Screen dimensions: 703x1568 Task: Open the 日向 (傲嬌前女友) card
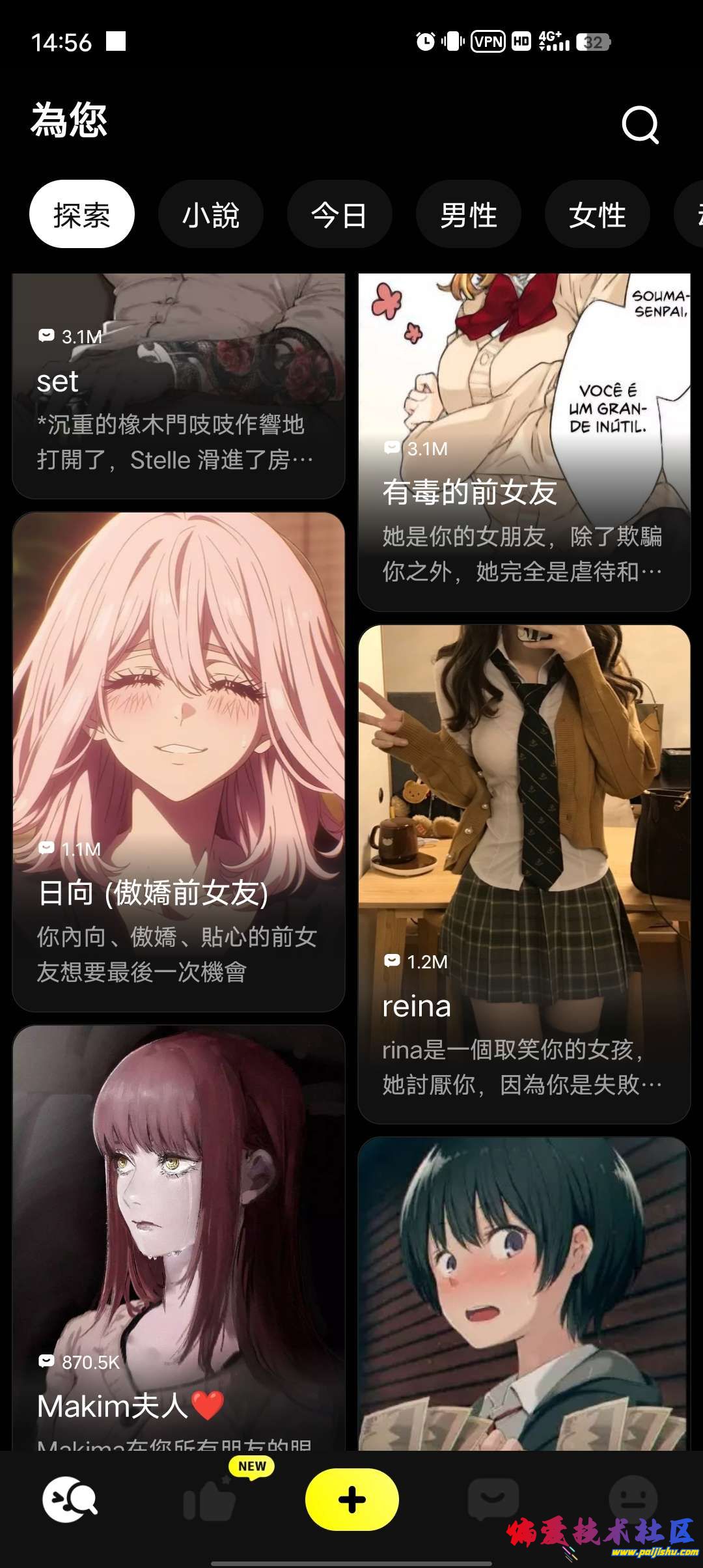tap(178, 761)
